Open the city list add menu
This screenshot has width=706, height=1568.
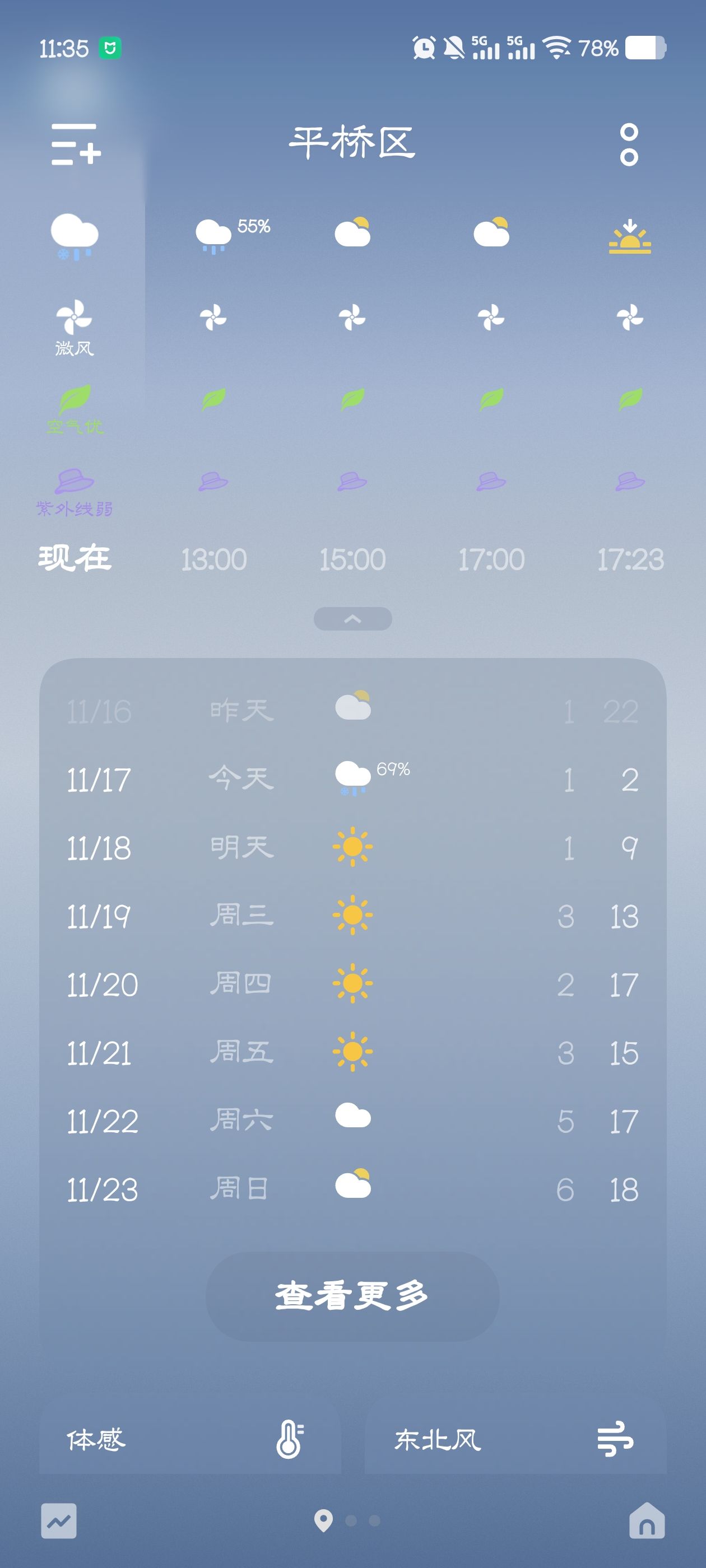tap(76, 144)
